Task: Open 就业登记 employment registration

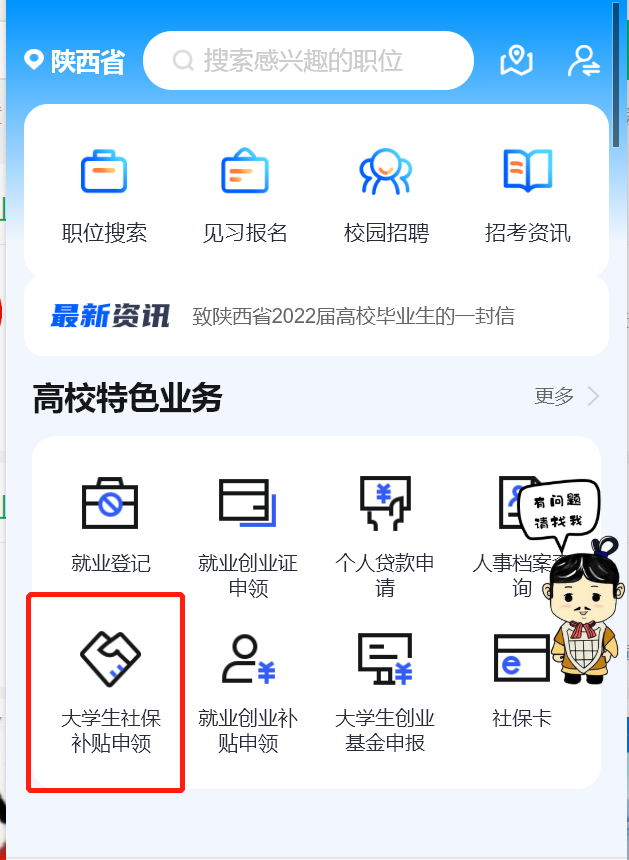Action: [x=110, y=523]
